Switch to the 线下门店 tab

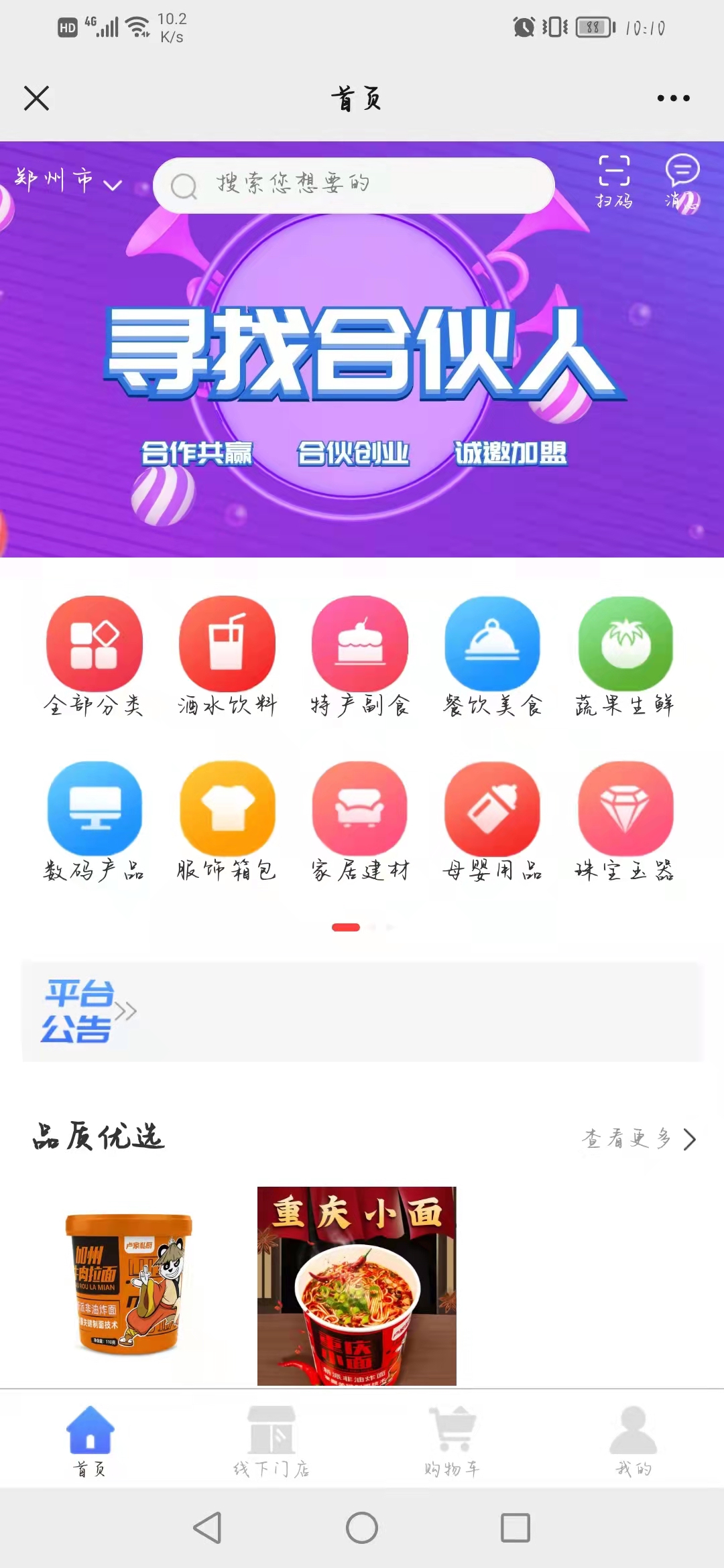(x=271, y=1441)
